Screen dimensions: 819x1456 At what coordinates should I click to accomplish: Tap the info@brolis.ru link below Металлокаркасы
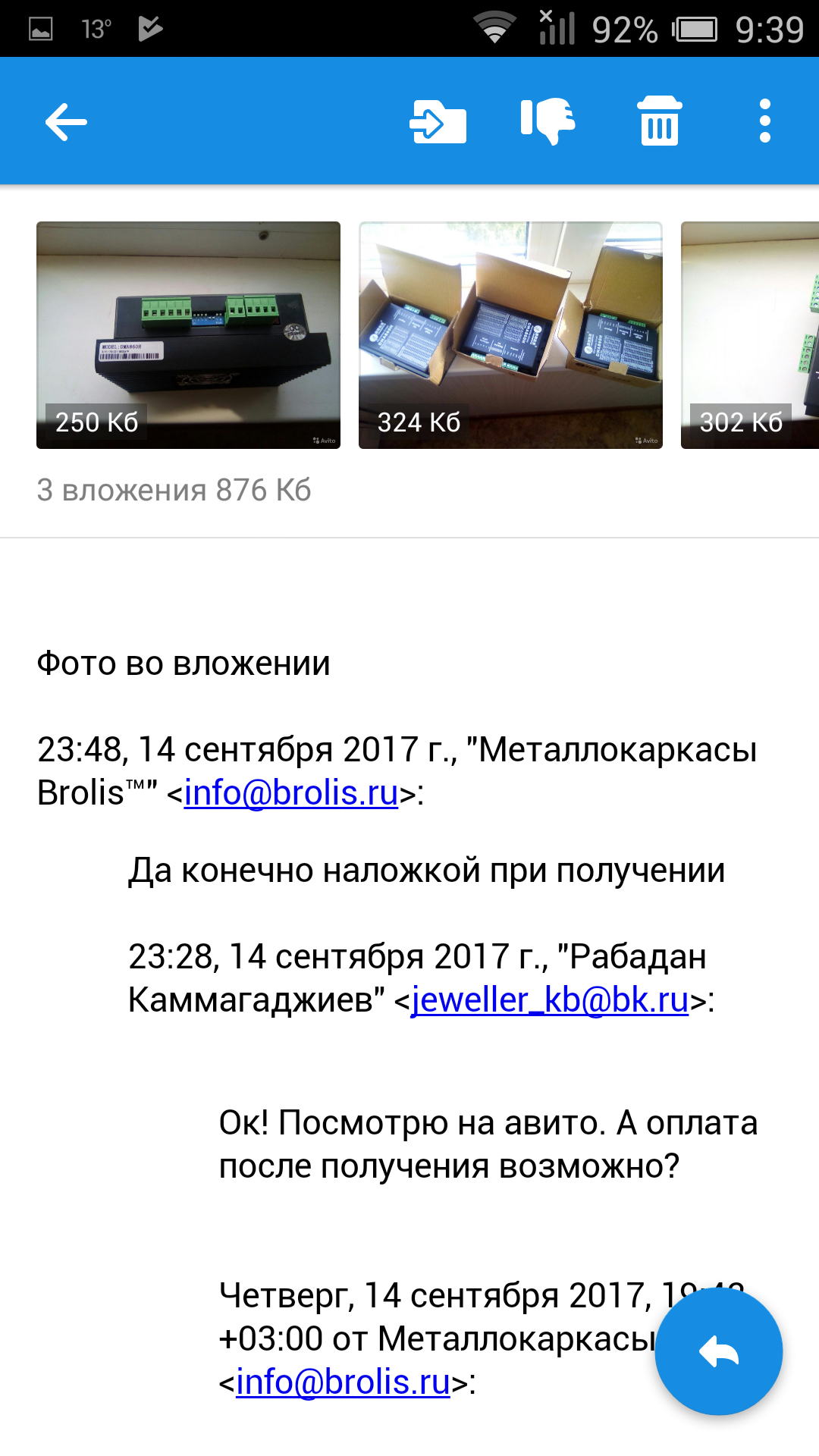(343, 1382)
